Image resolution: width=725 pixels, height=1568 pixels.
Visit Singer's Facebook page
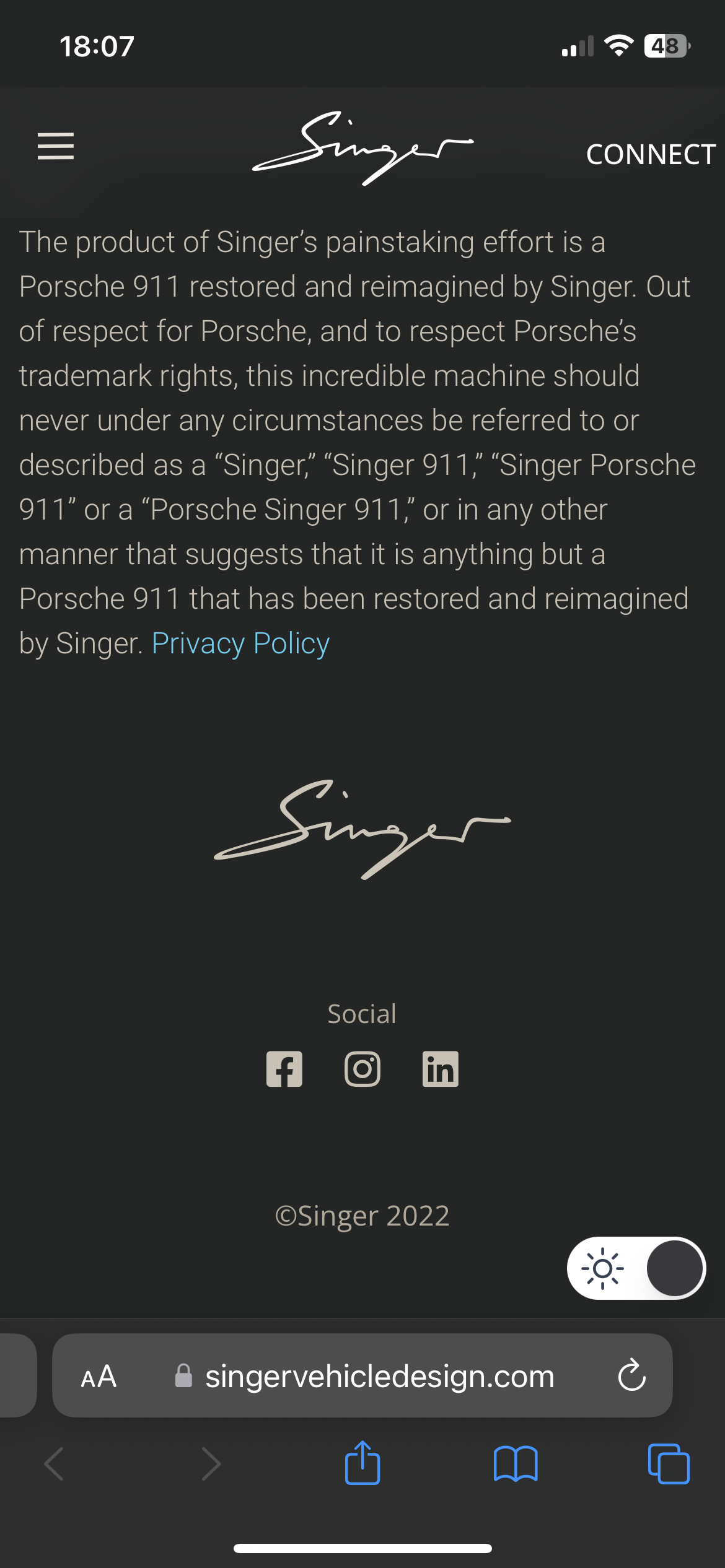pos(284,1069)
